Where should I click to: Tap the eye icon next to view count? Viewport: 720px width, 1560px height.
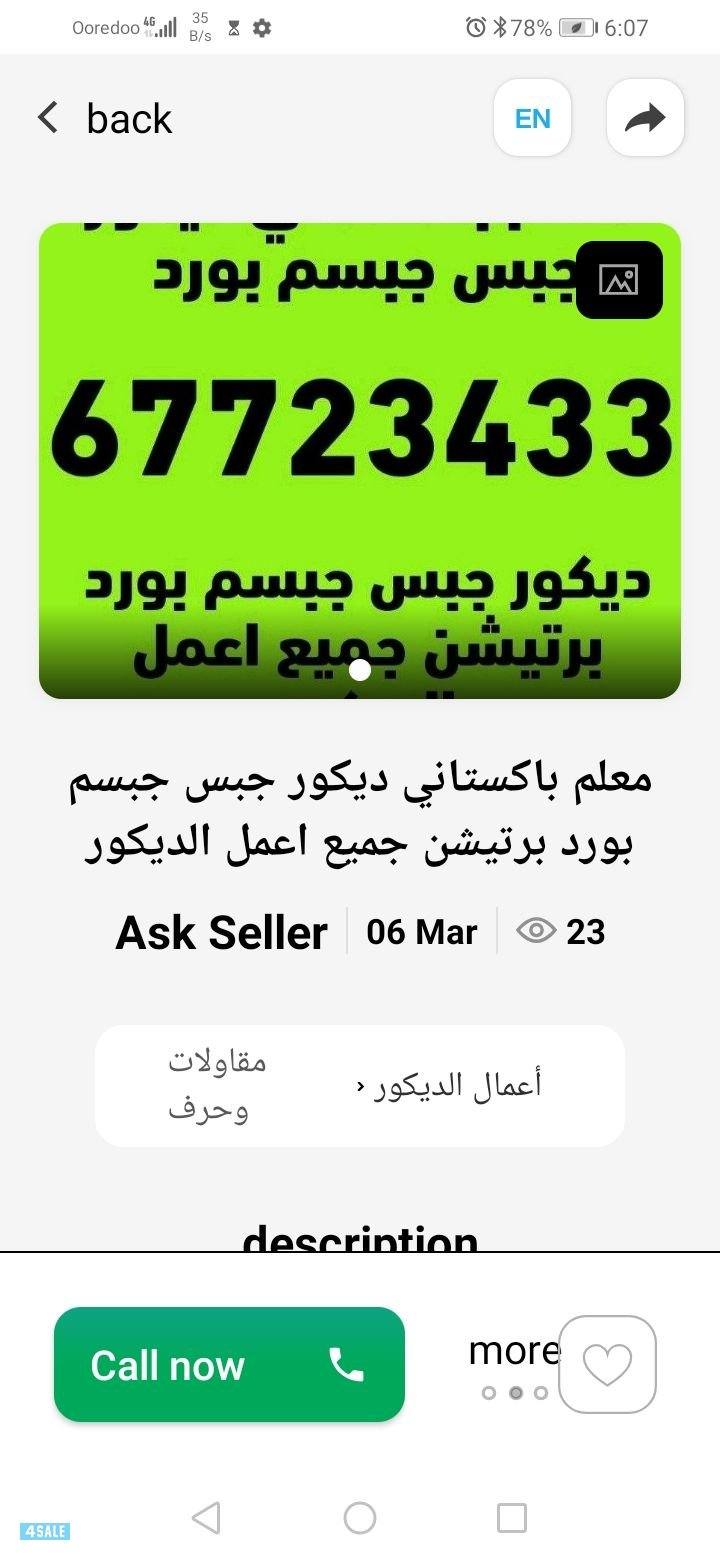(538, 931)
